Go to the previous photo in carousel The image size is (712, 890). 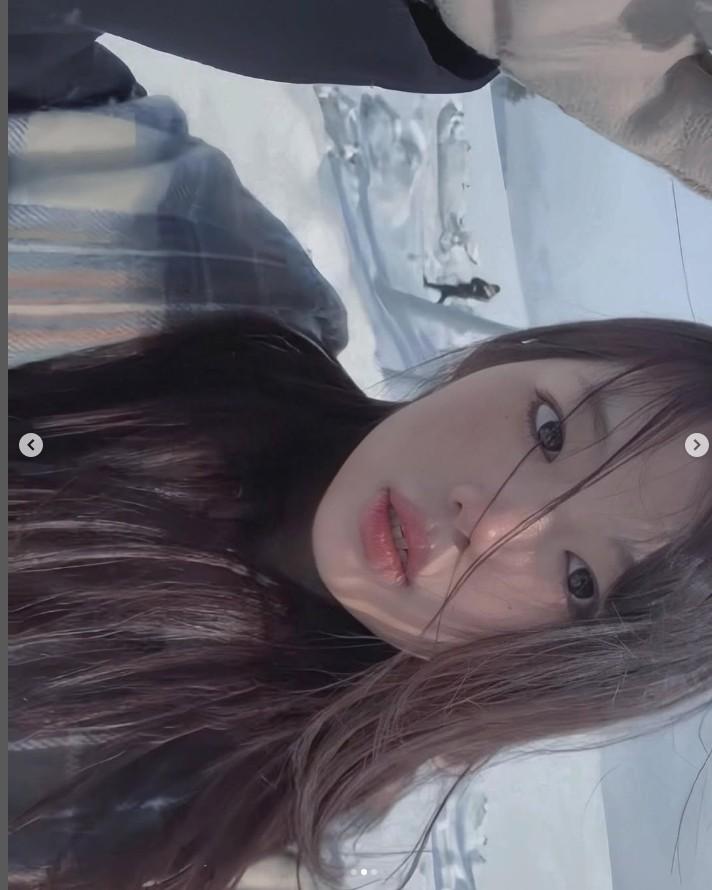pos(31,445)
